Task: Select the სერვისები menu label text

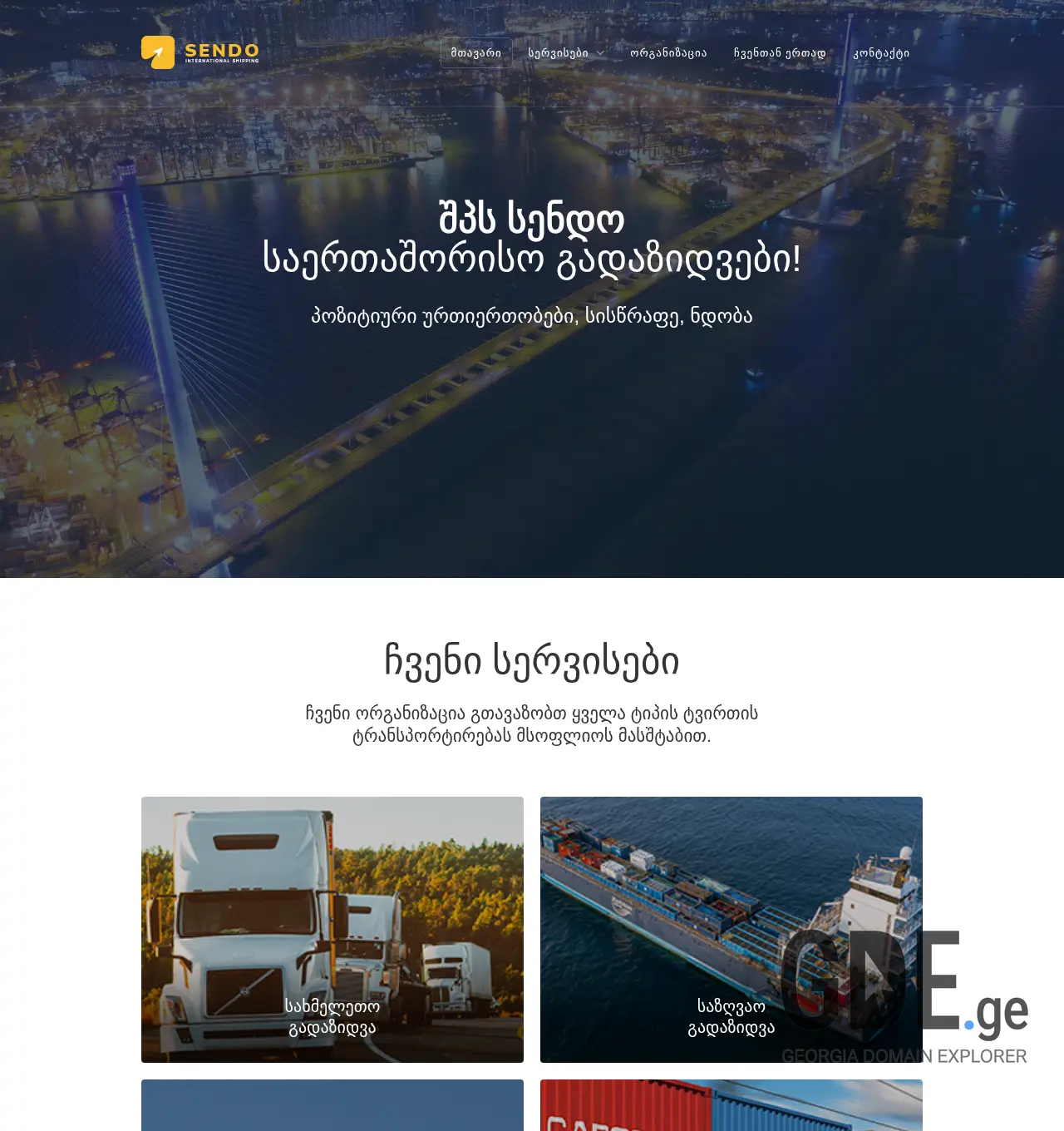Action: click(558, 52)
